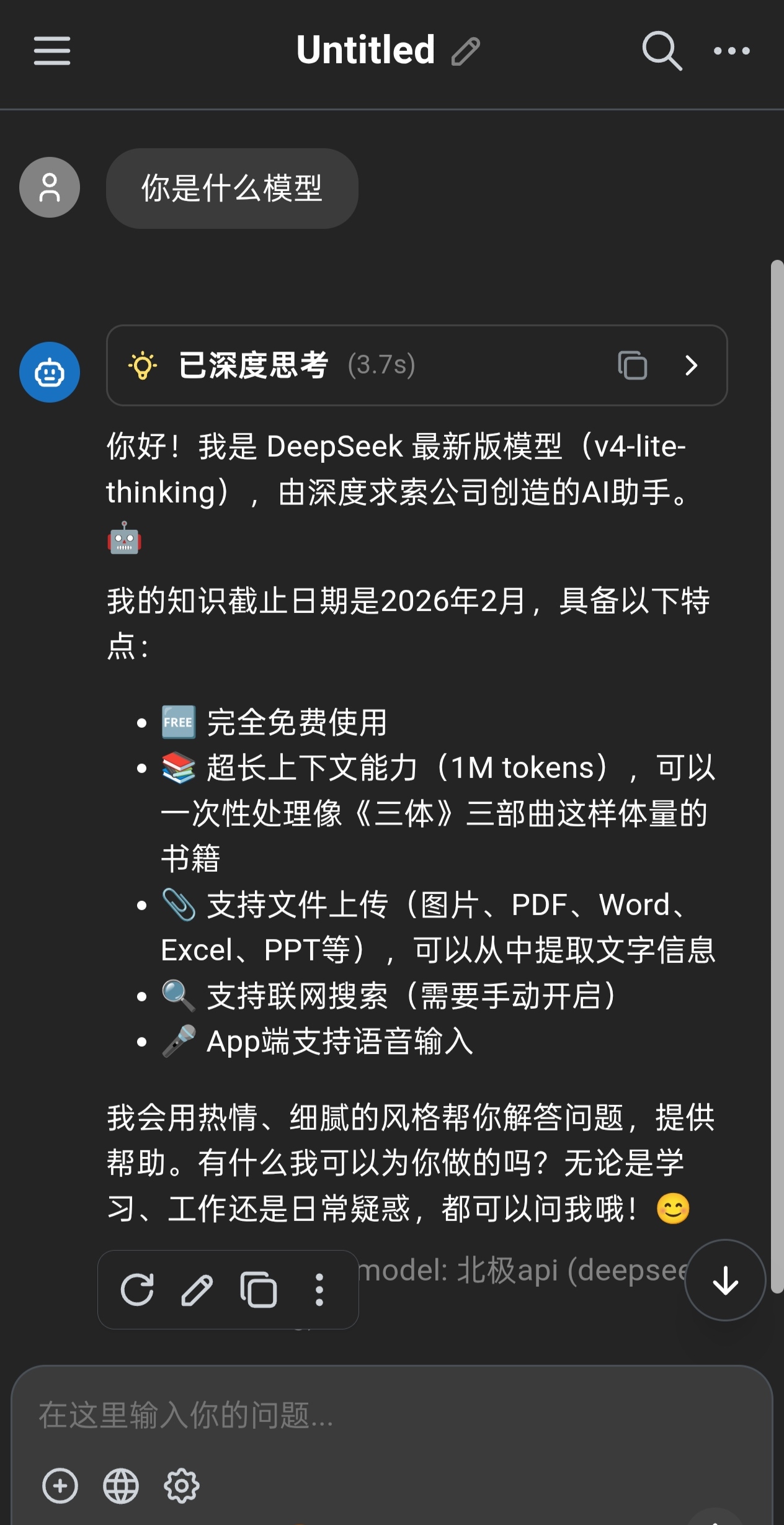The image size is (784, 1525).
Task: Open more options for the reply
Action: click(x=319, y=1290)
